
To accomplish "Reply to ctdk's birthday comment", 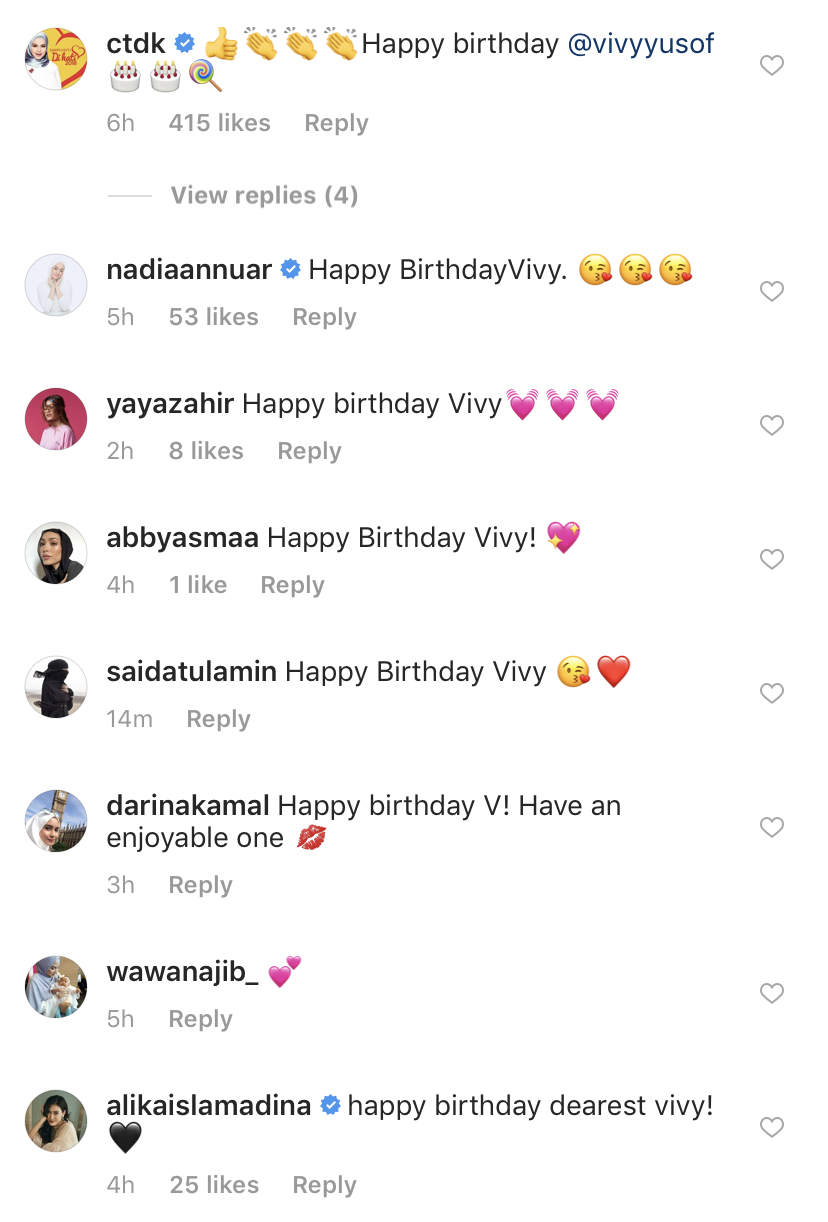I will [336, 123].
